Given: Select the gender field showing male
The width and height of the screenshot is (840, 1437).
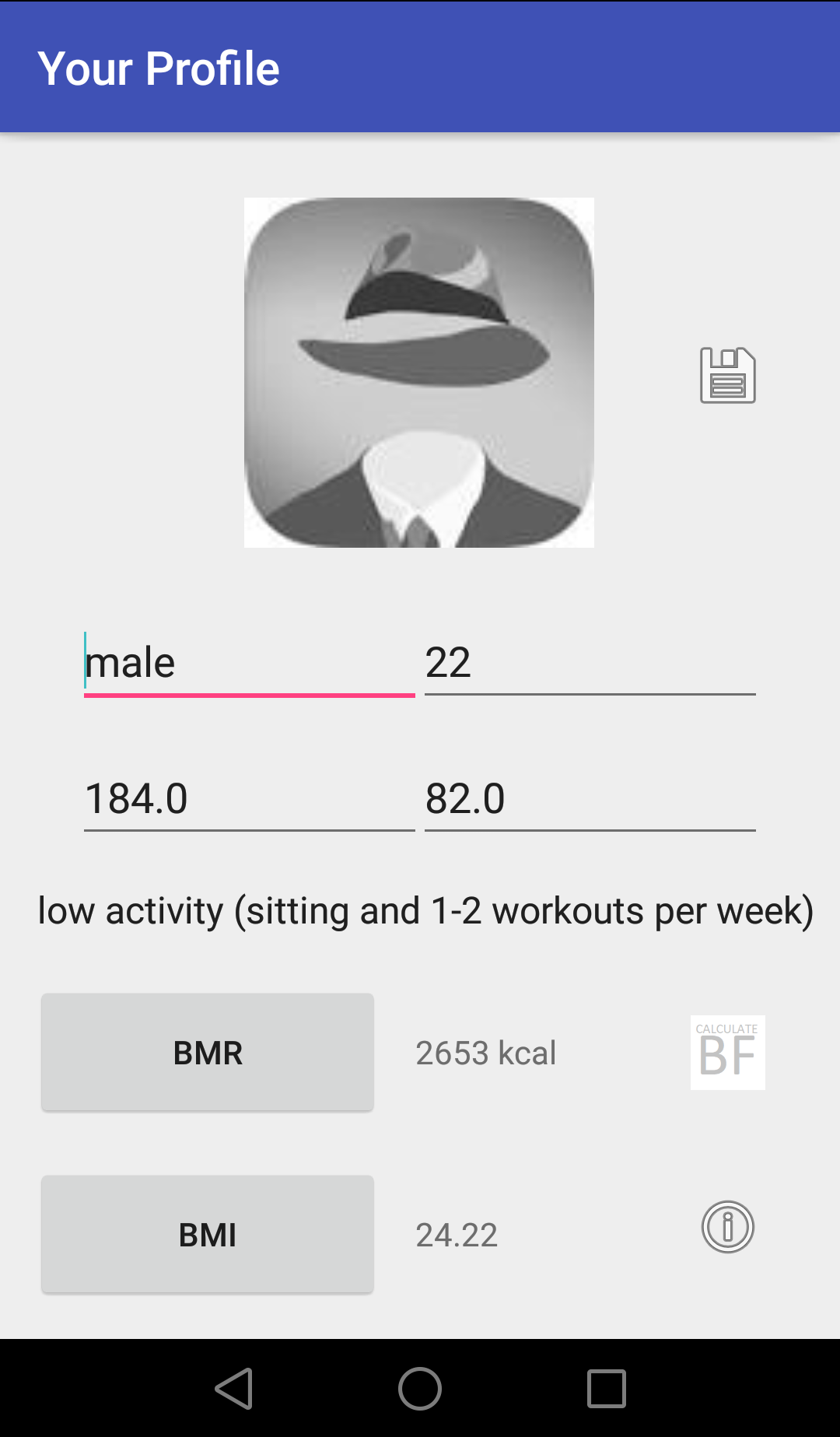Looking at the screenshot, I should (x=248, y=661).
